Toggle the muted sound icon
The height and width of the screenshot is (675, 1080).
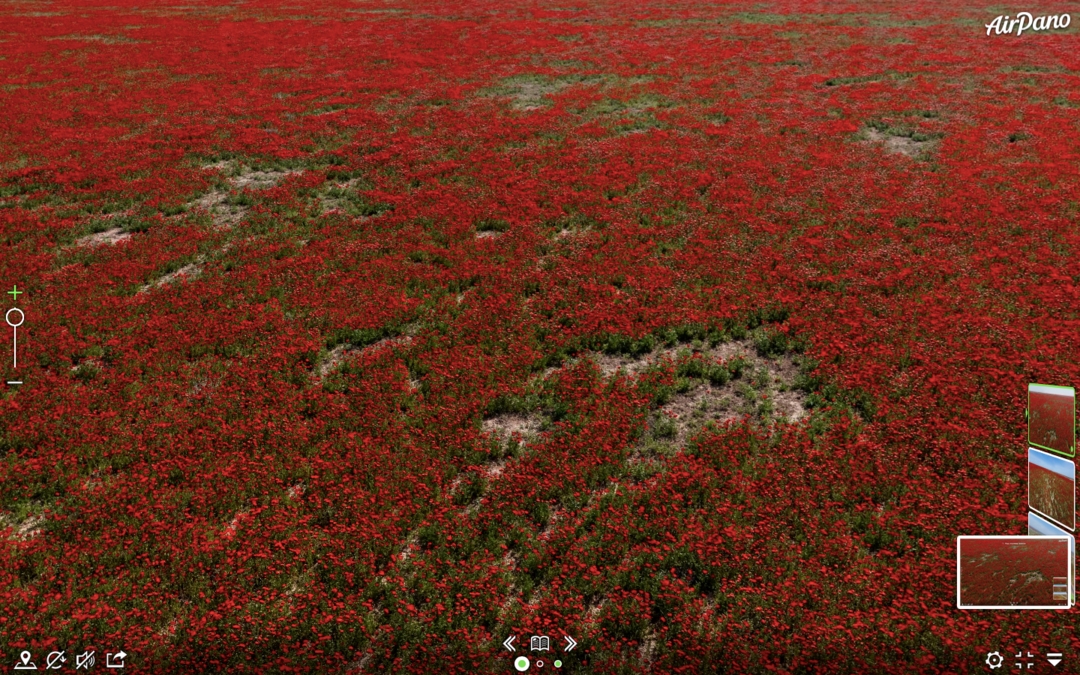click(x=86, y=660)
